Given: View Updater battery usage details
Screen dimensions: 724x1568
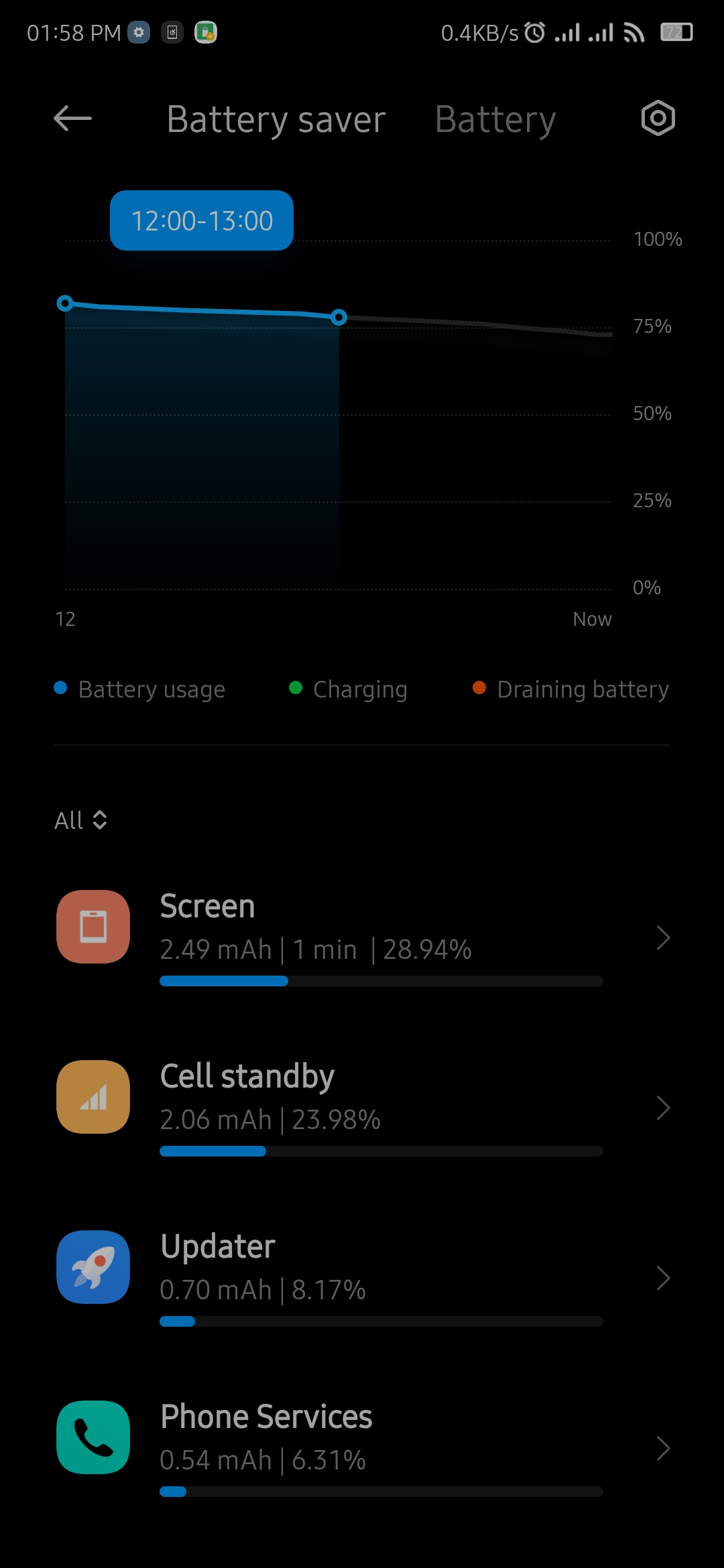Looking at the screenshot, I should click(x=362, y=1277).
